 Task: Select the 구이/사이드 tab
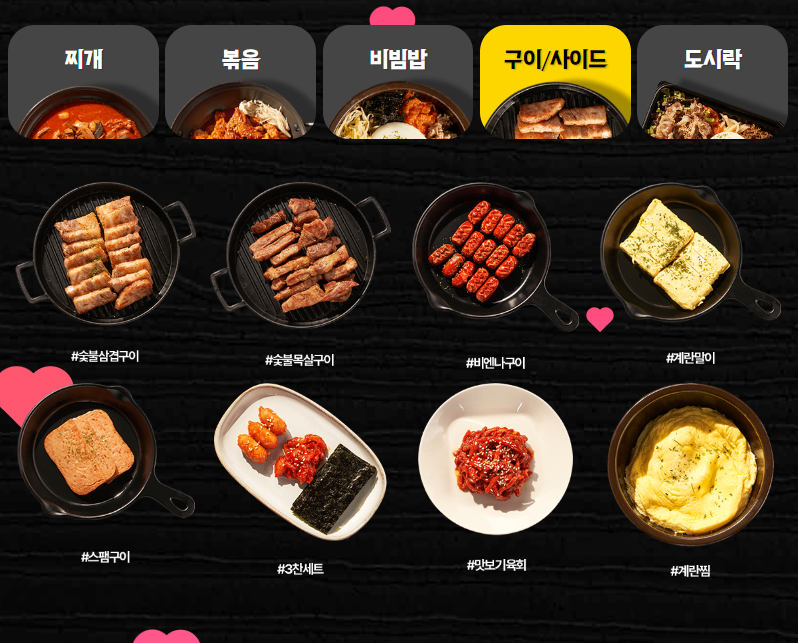[555, 82]
